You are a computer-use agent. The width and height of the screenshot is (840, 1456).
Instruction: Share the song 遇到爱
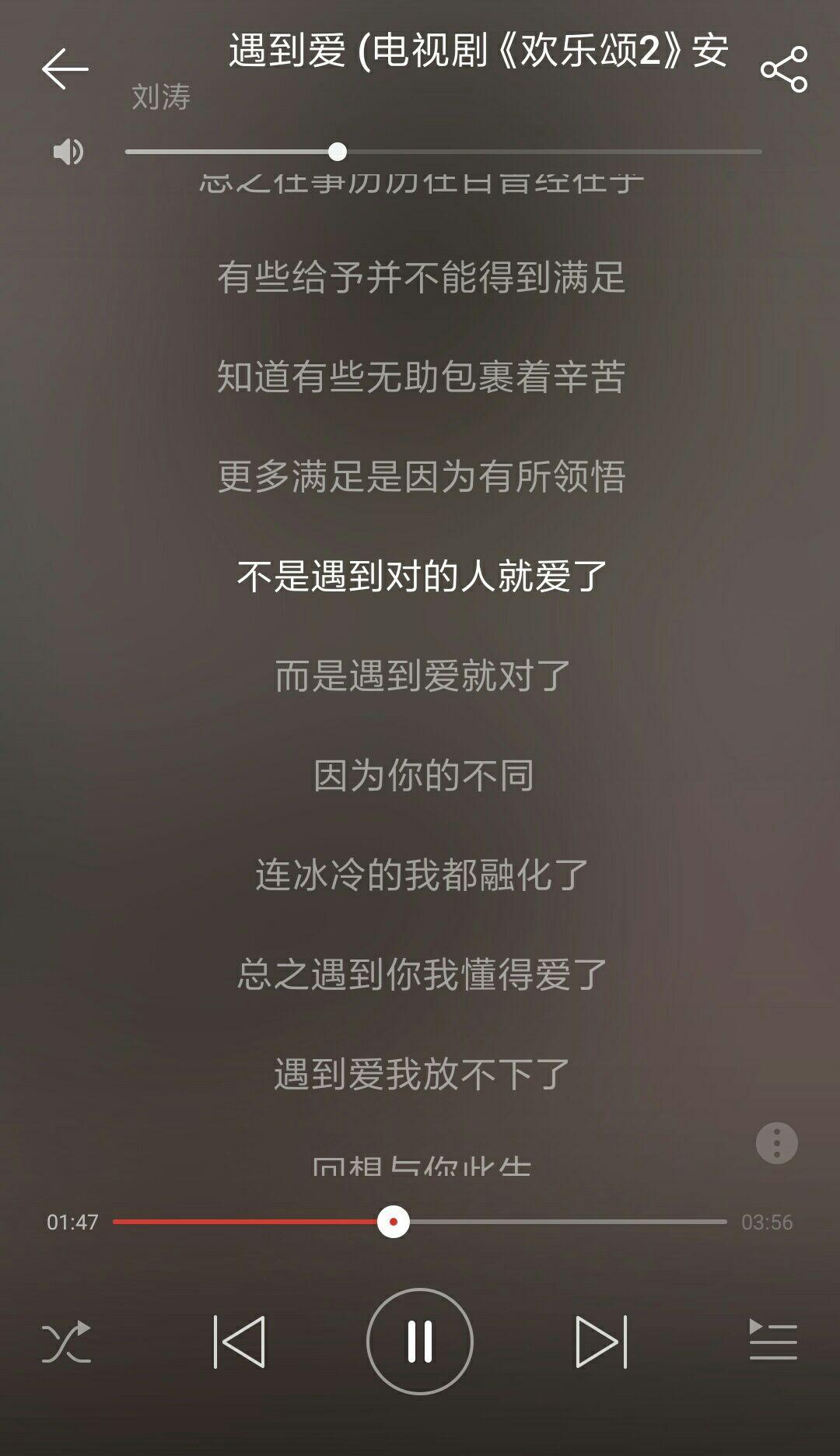[784, 69]
